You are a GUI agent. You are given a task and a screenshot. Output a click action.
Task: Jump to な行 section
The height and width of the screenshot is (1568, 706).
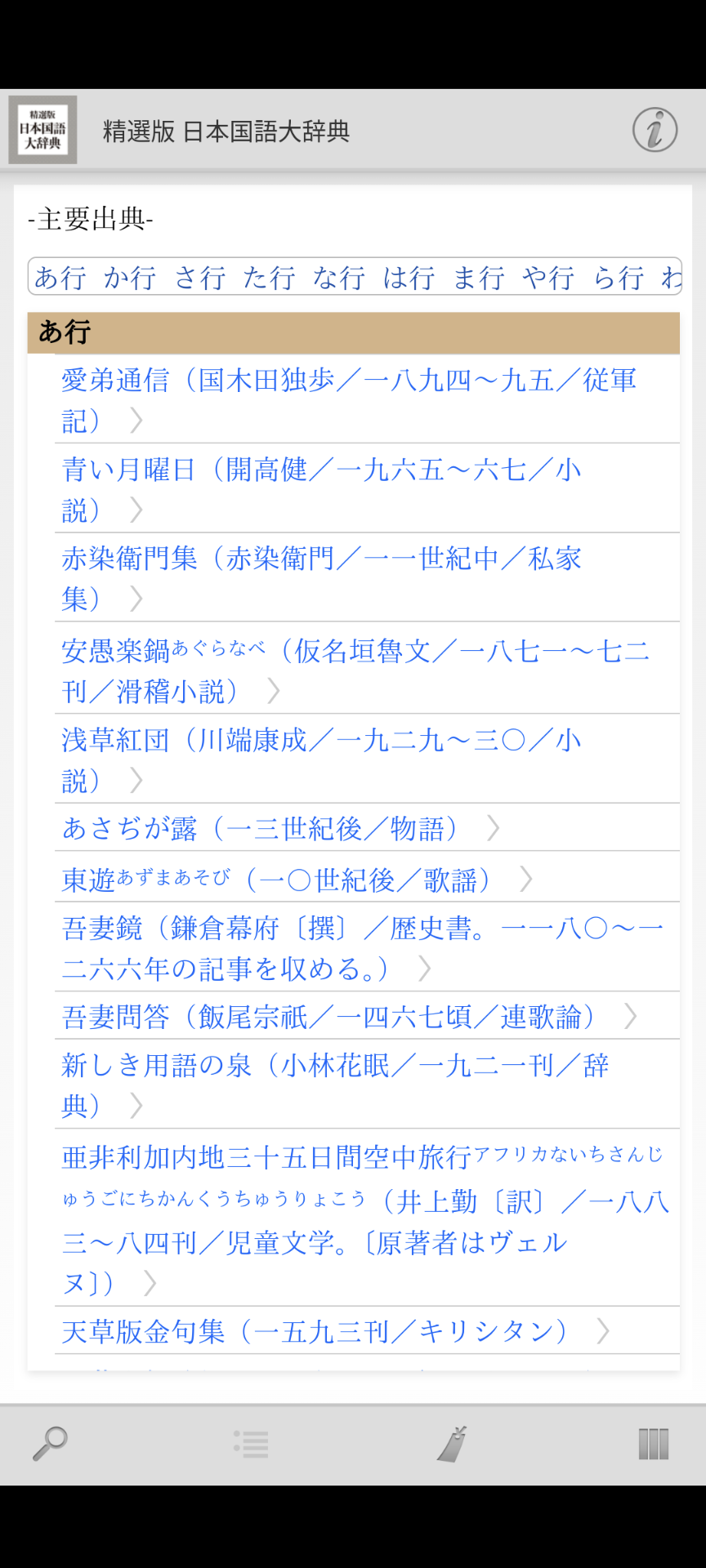(x=339, y=278)
